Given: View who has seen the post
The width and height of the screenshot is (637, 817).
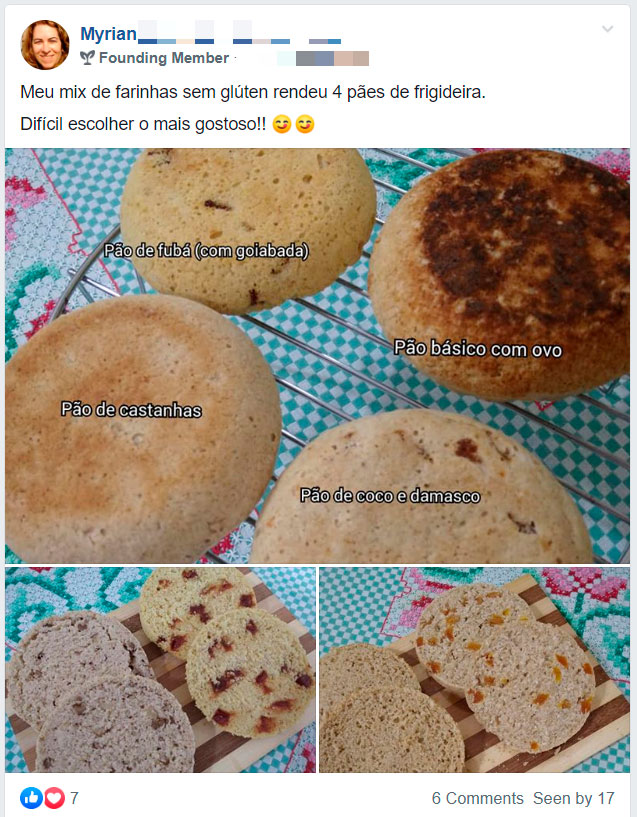Looking at the screenshot, I should tap(574, 798).
